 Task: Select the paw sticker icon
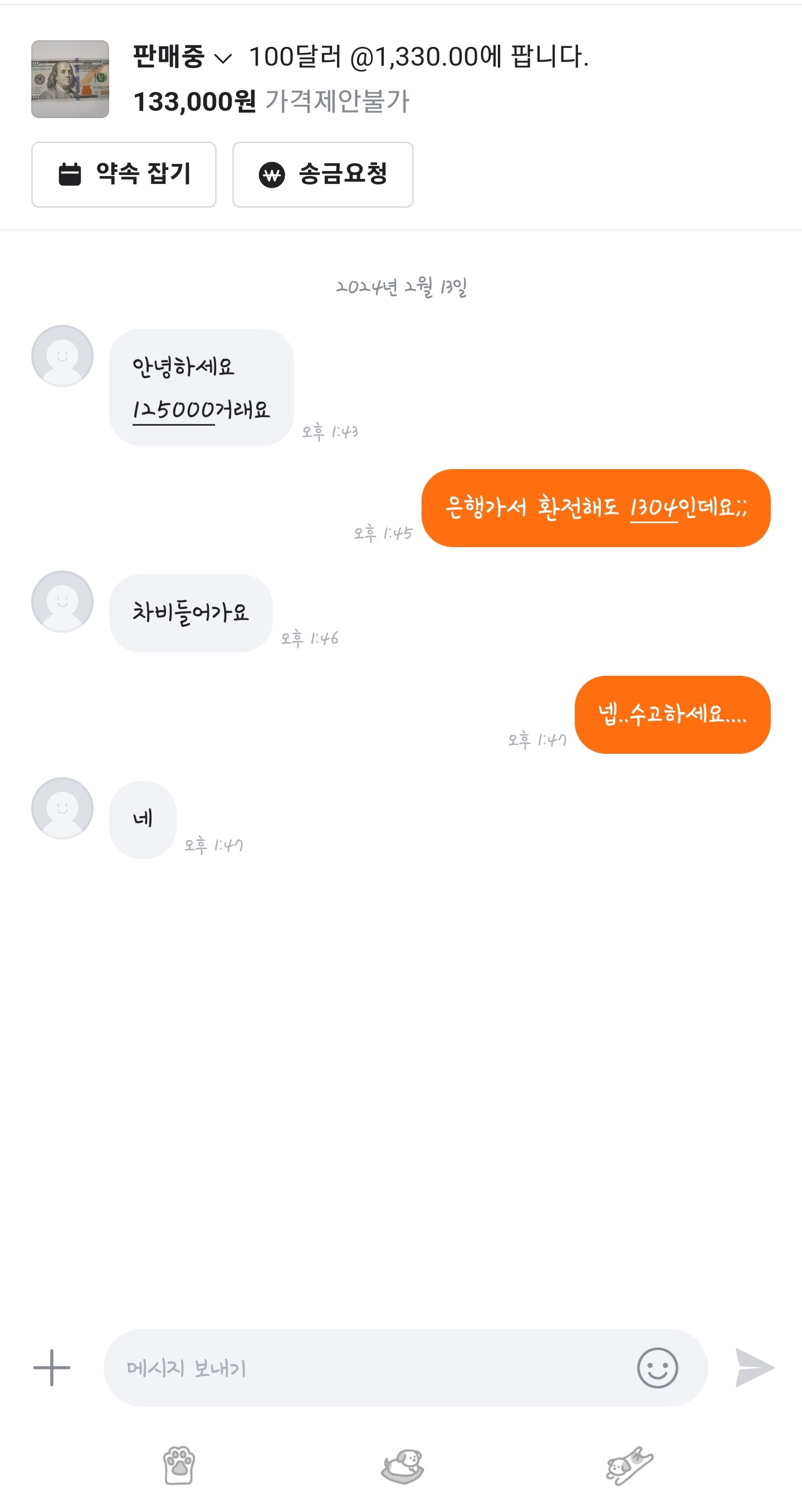tap(179, 1465)
